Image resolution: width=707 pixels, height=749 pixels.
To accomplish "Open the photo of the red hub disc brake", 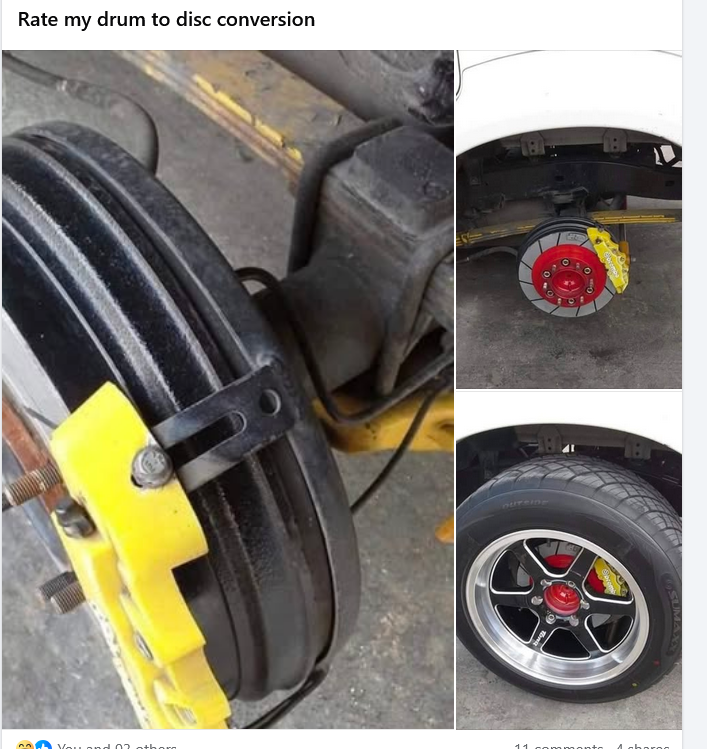I will tap(569, 219).
